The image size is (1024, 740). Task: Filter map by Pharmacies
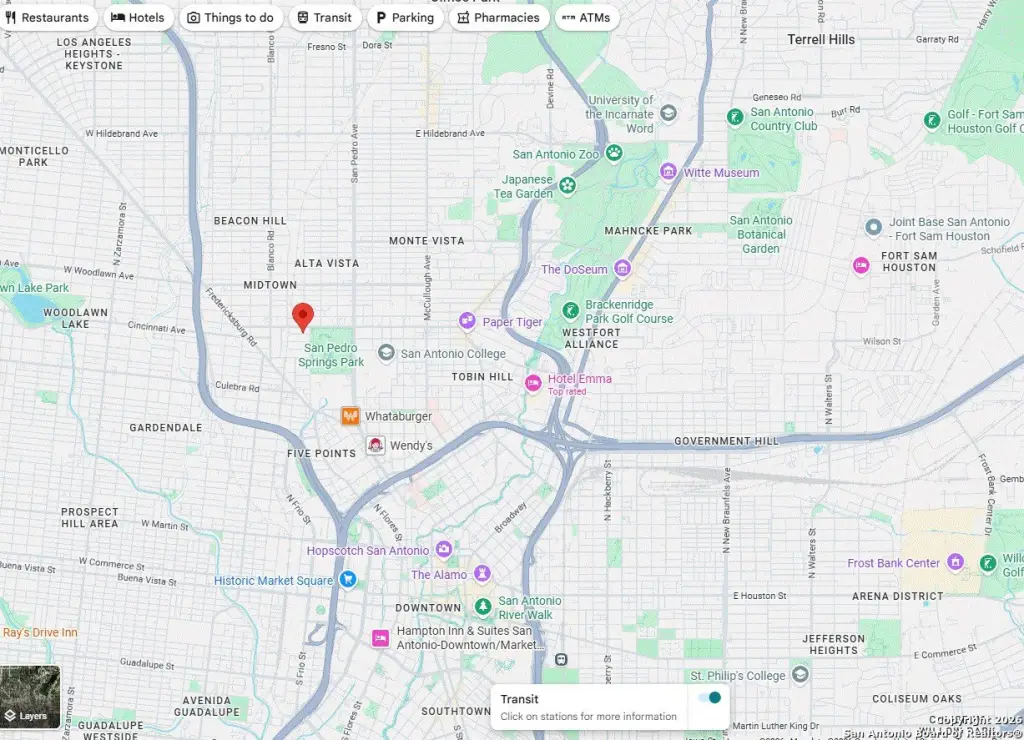[498, 18]
